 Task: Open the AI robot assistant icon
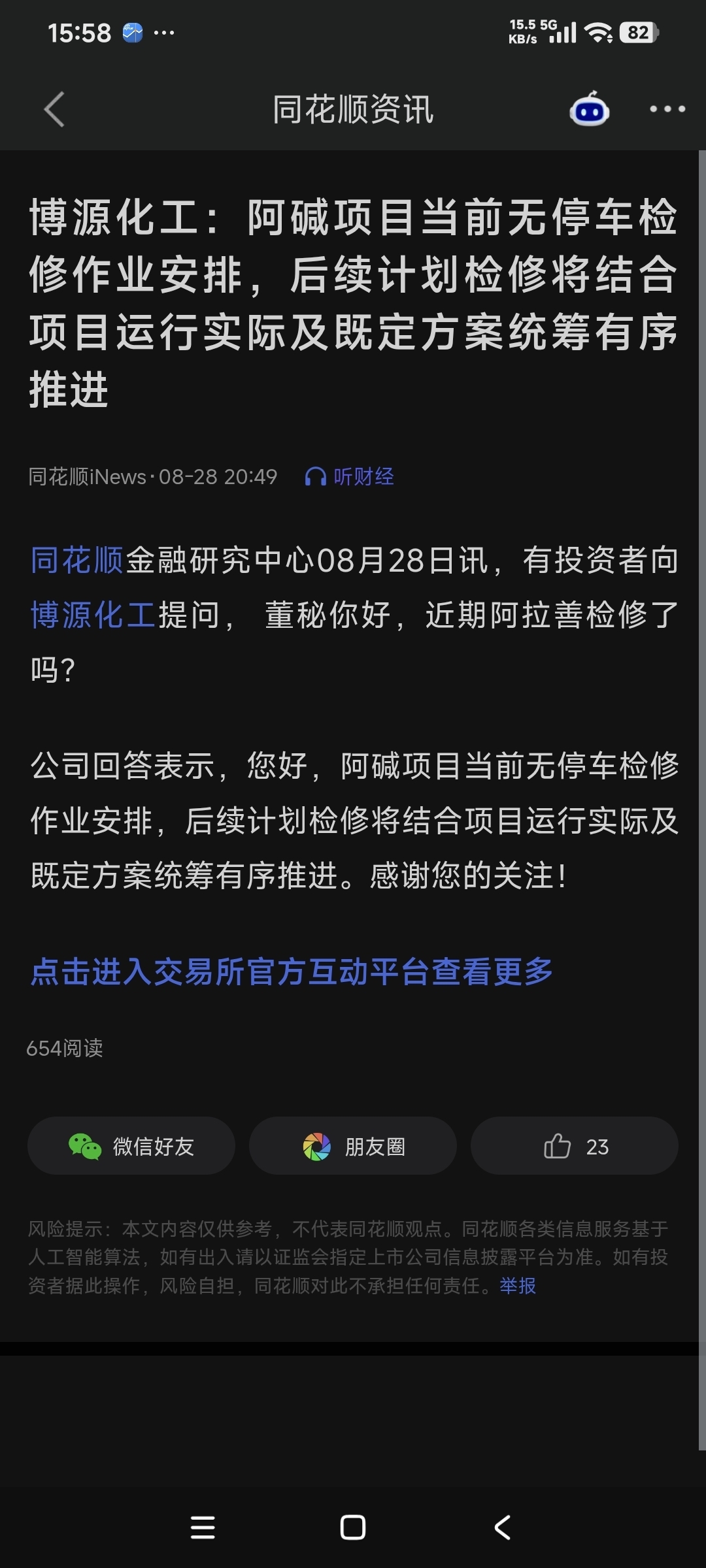(590, 108)
